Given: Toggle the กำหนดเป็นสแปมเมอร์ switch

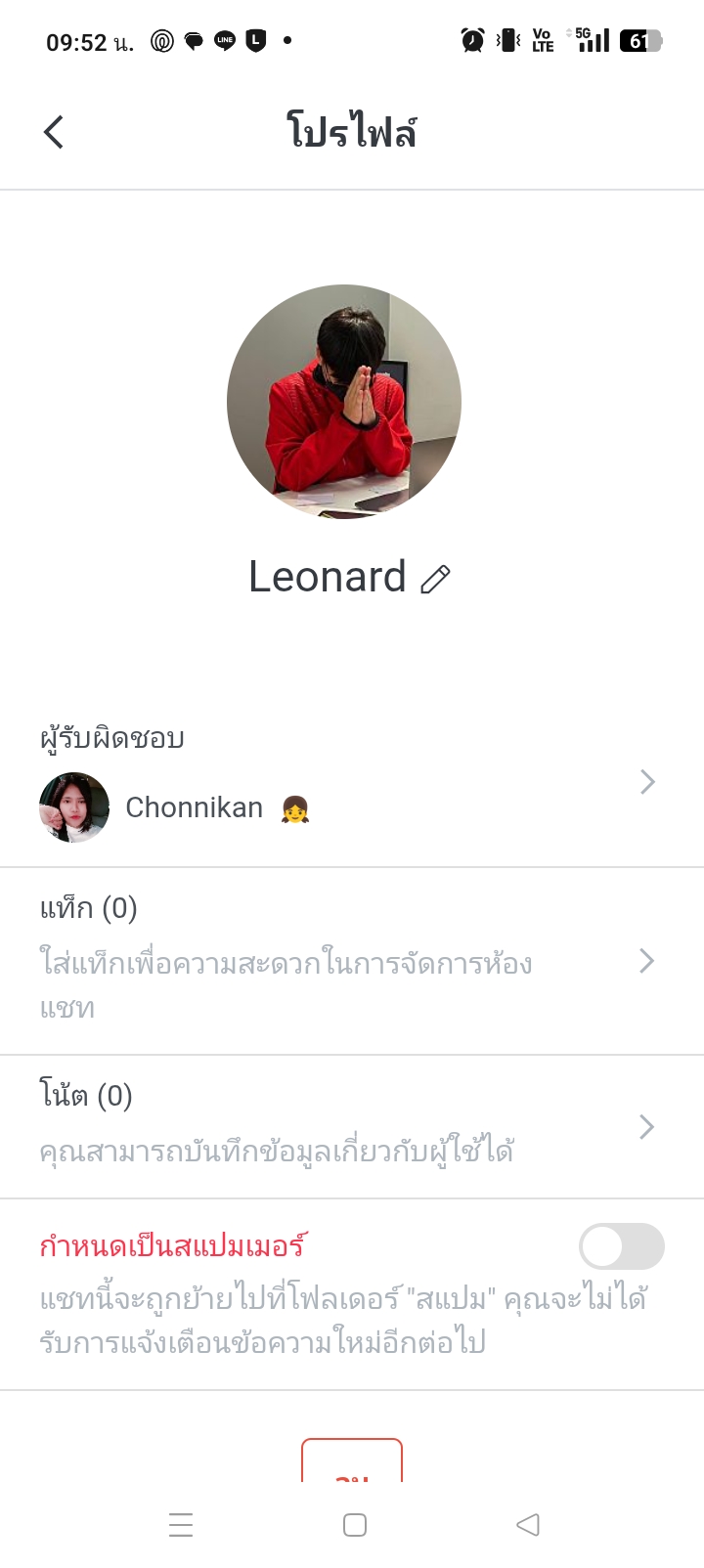Looking at the screenshot, I should [621, 1247].
